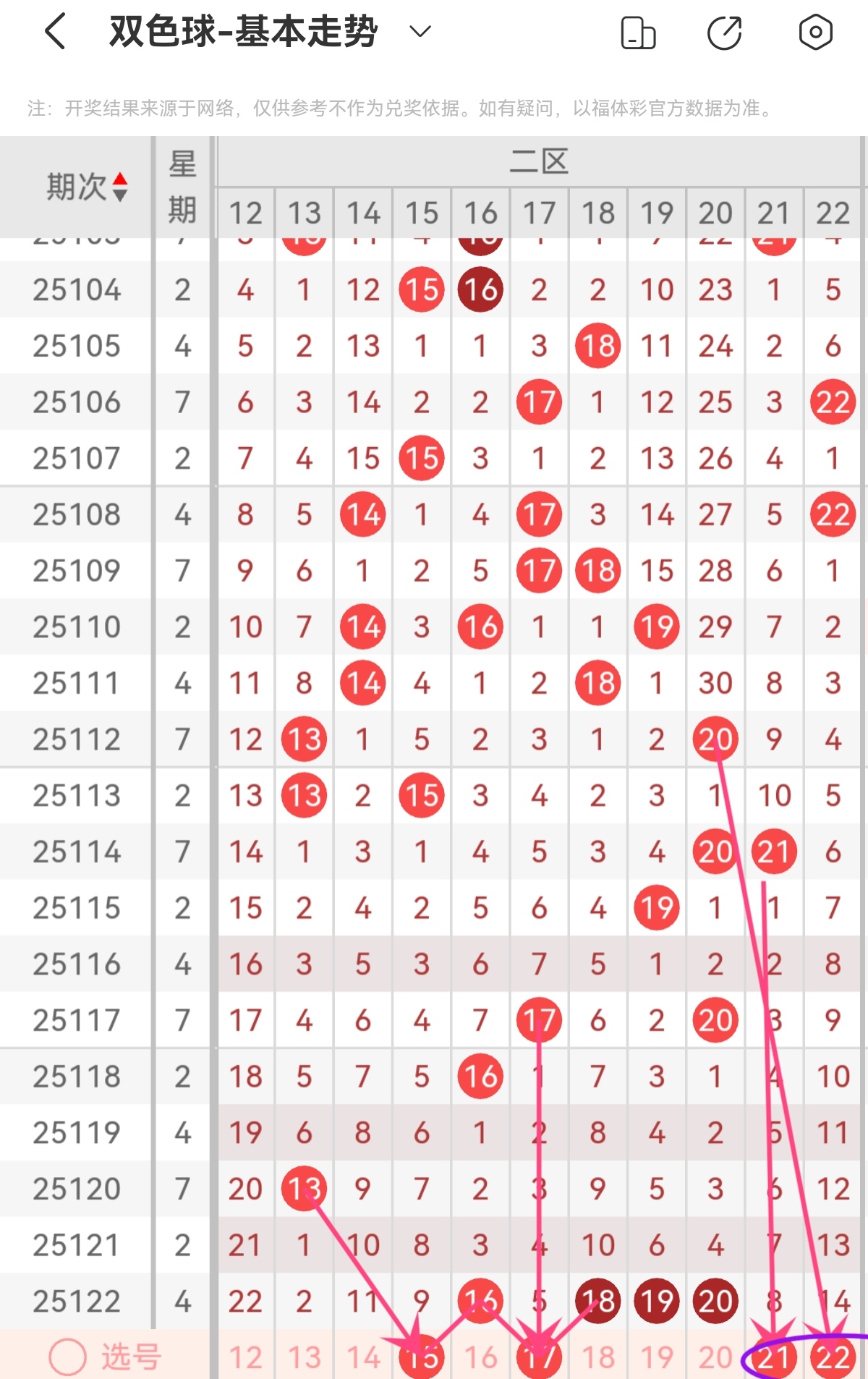The width and height of the screenshot is (868, 1379).
Task: Open the floating window icon at top right
Action: coord(638,32)
